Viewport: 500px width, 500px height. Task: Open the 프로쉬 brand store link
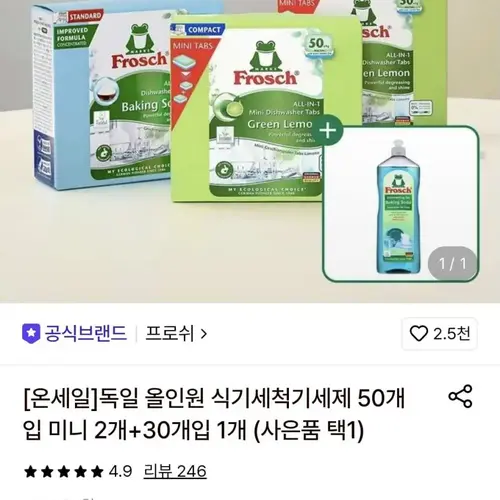click(176, 333)
